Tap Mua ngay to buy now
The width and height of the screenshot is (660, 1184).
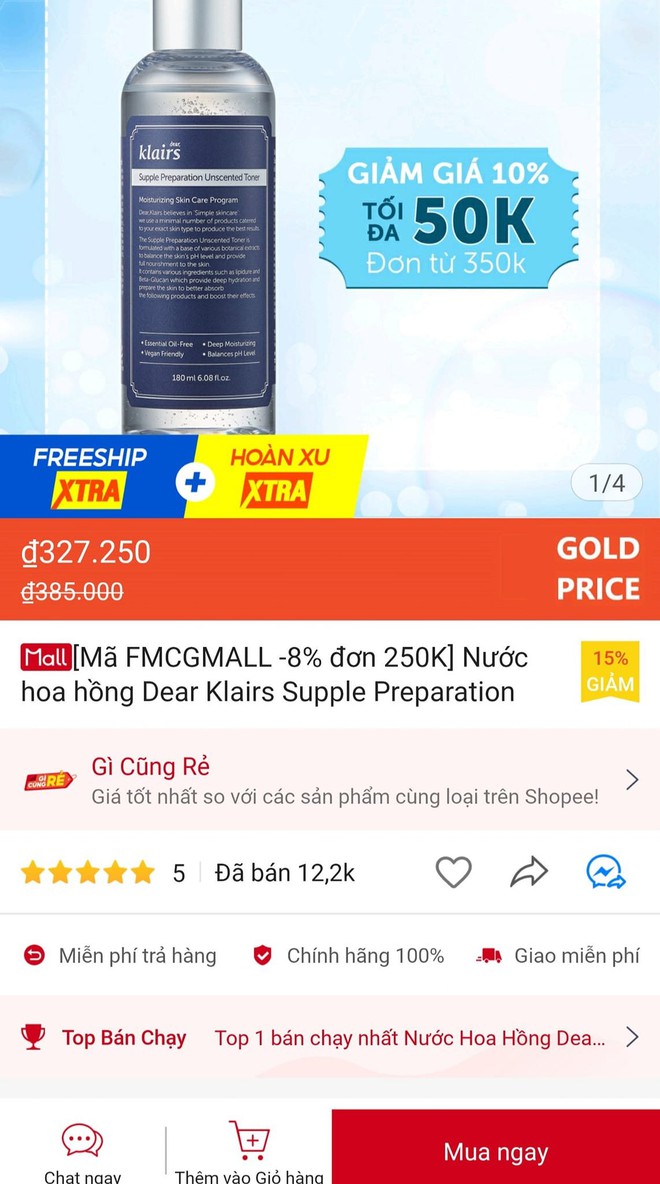click(495, 1147)
